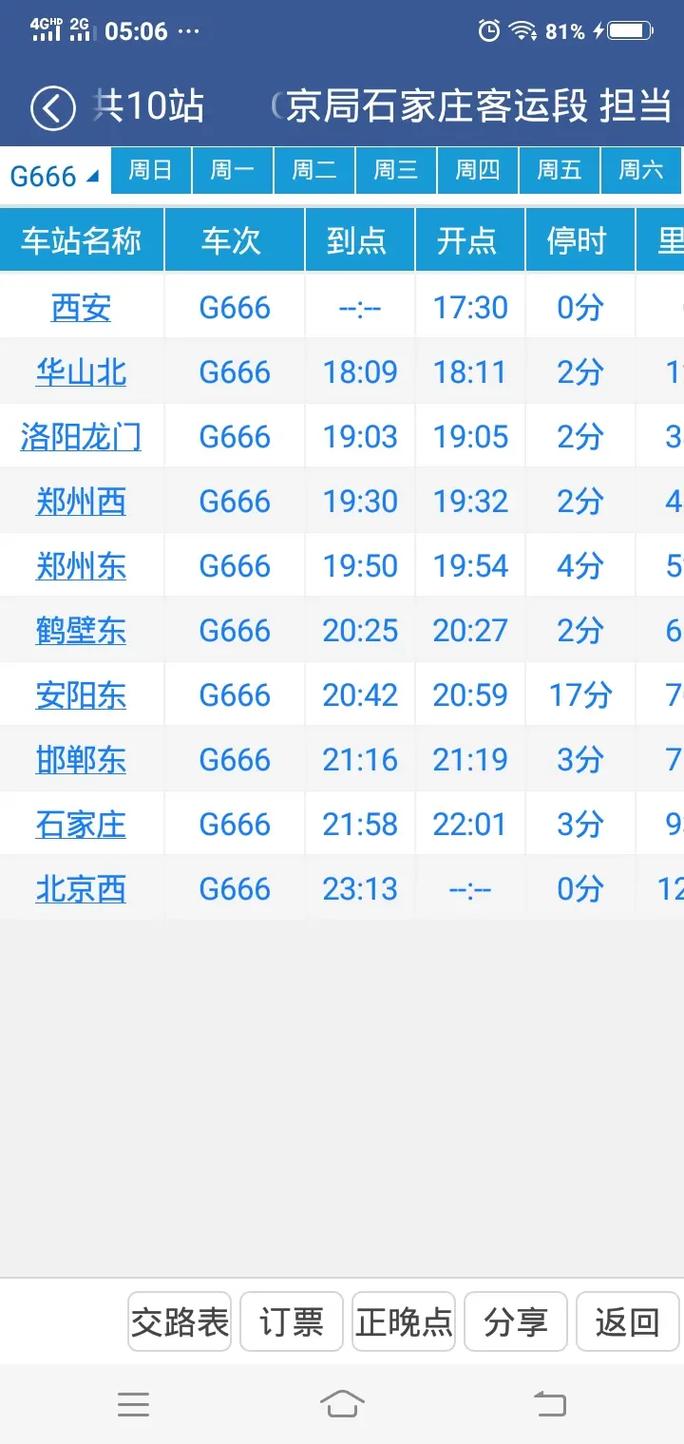The image size is (684, 1444).
Task: Open the 安阳东 station link
Action: click(81, 695)
